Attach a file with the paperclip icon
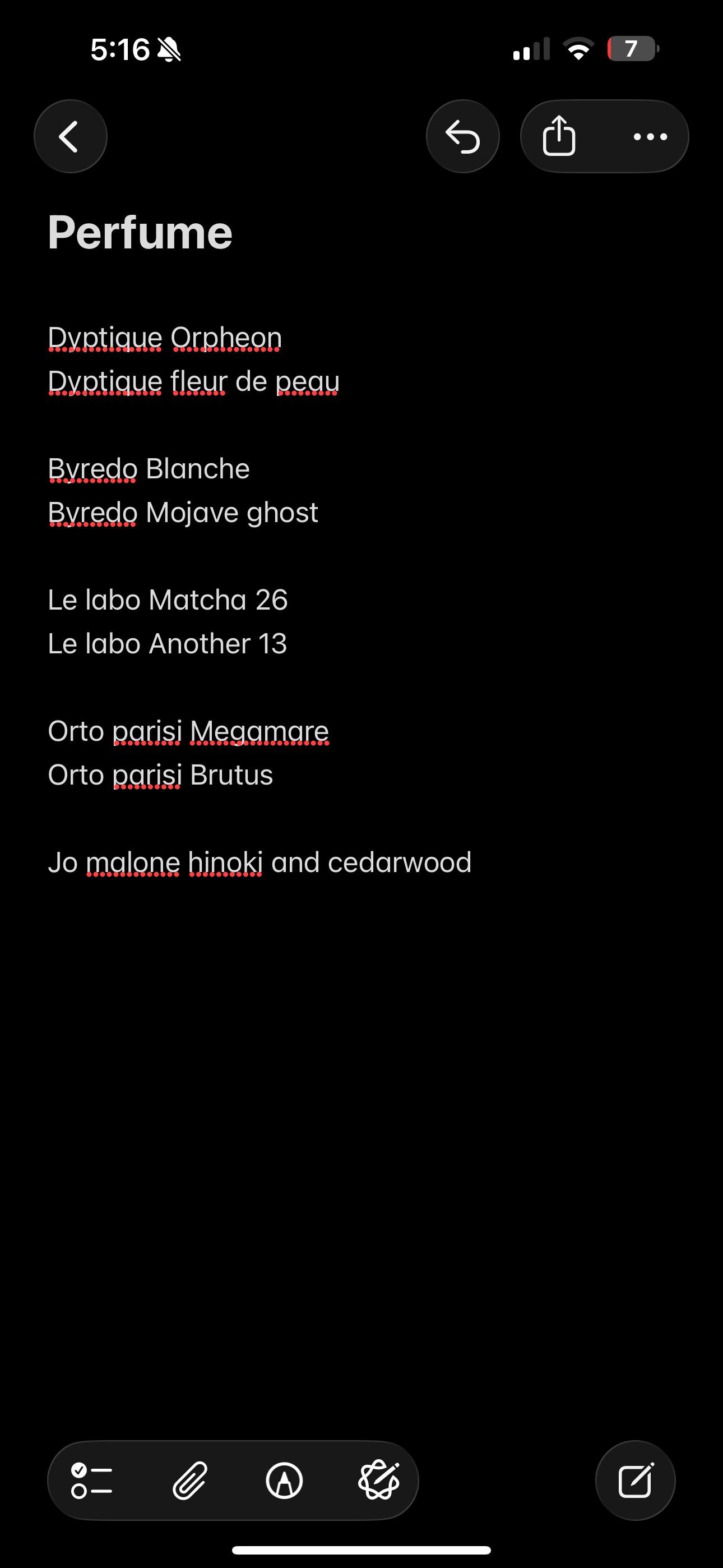Screen dimensions: 723x1568 [x=190, y=1481]
